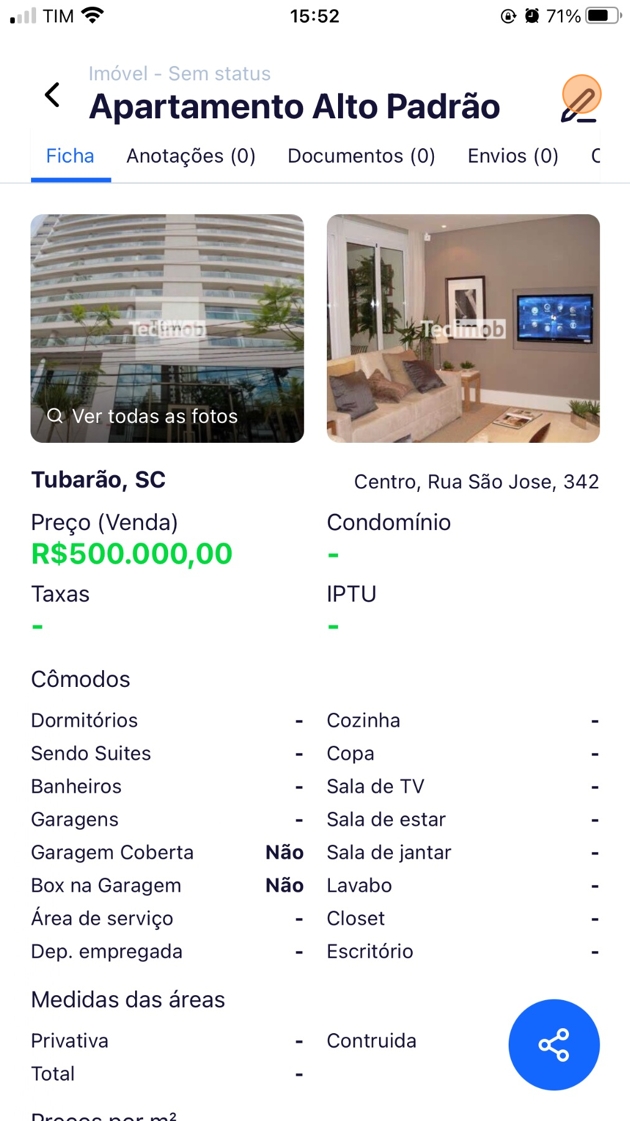630x1121 pixels.
Task: Switch to the Envios (0) tab
Action: point(513,156)
